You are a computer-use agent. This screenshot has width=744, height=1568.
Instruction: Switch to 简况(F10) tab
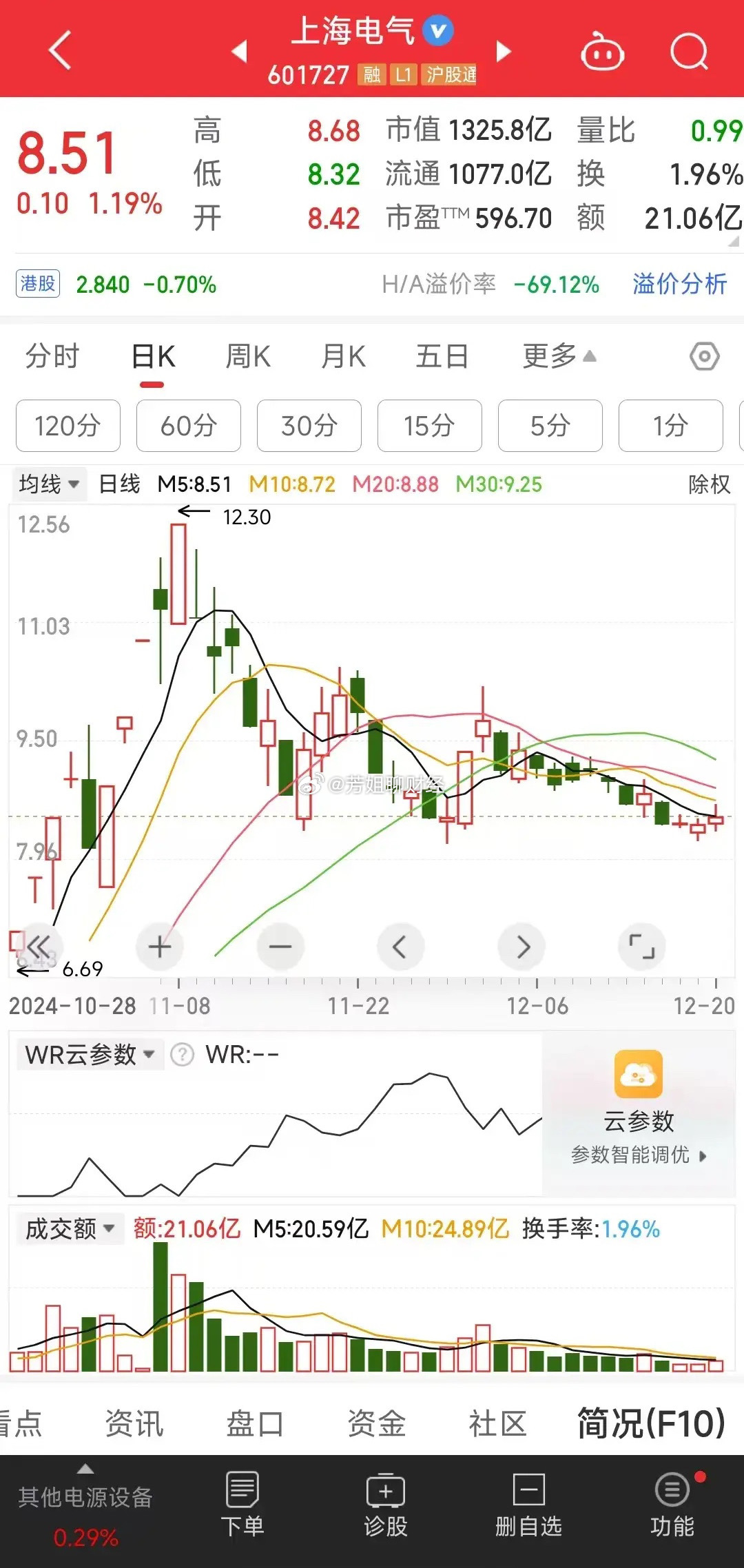tap(651, 1423)
